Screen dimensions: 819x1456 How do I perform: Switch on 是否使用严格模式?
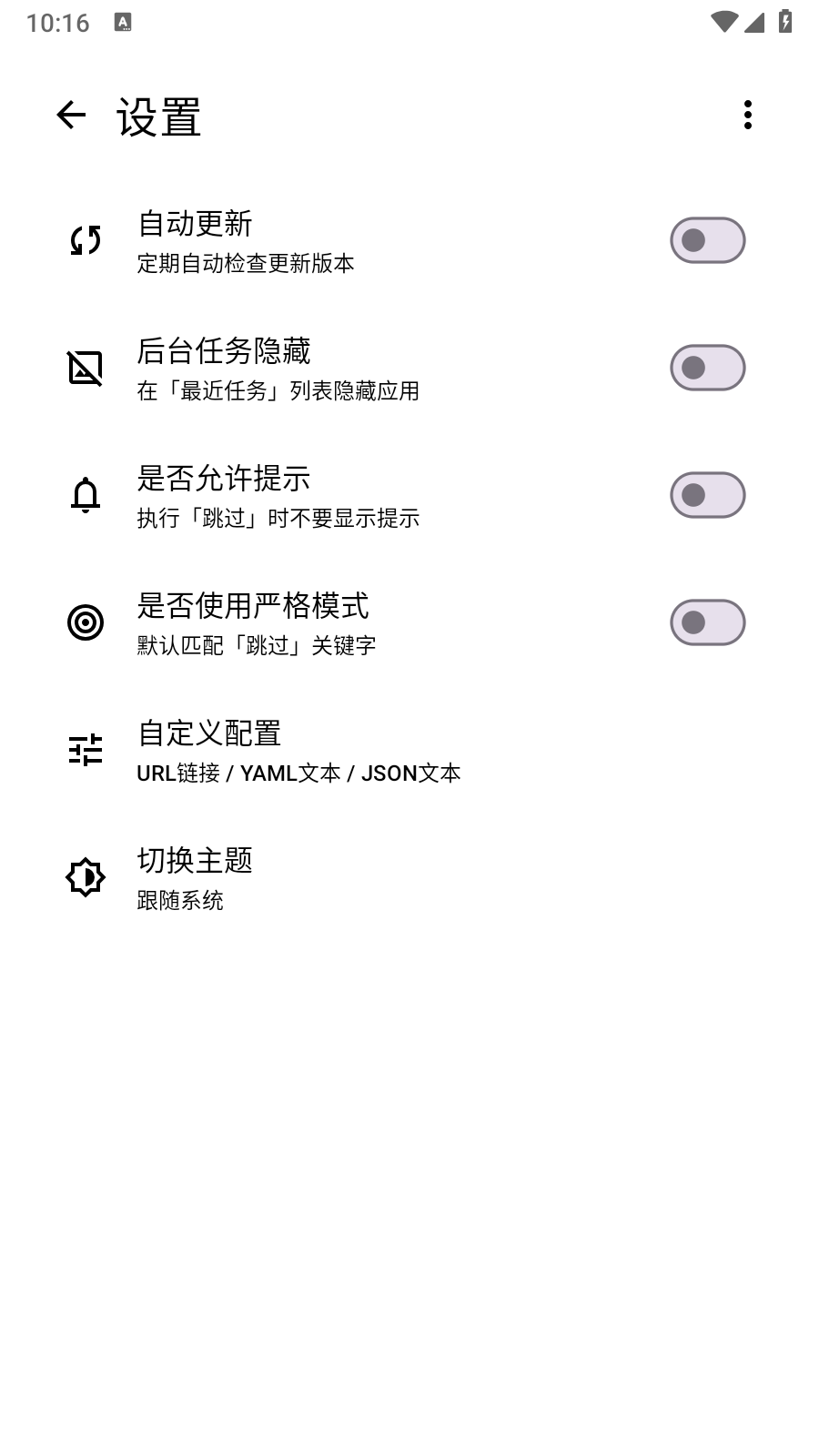click(x=707, y=622)
